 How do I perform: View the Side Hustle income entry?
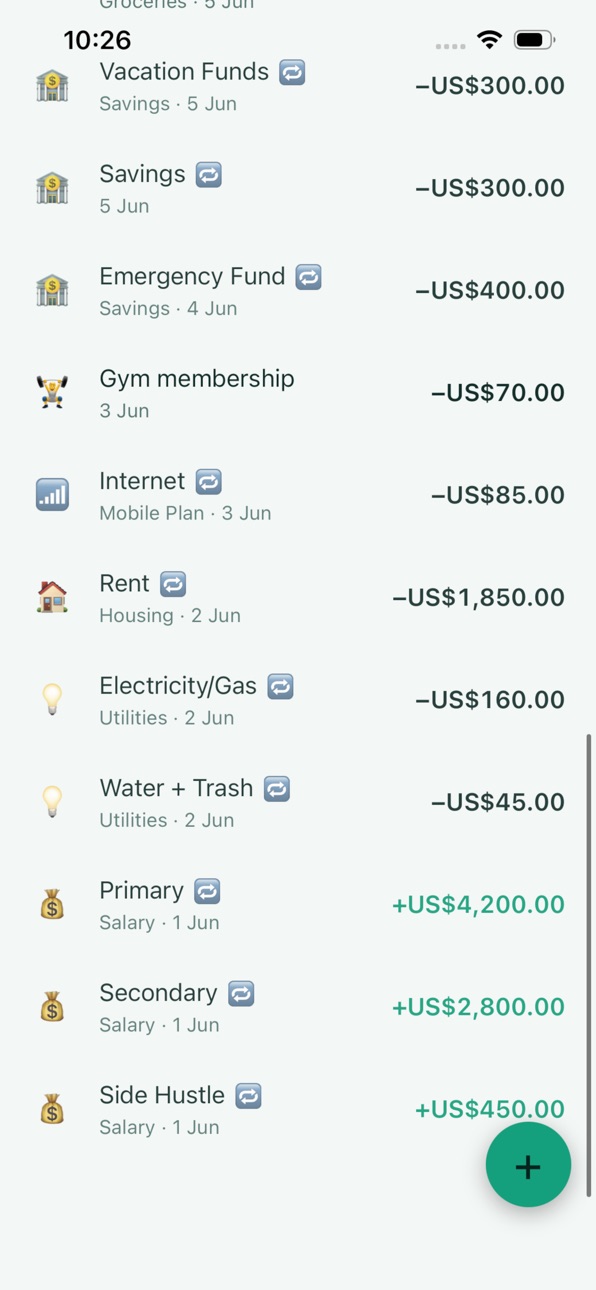(298, 1109)
